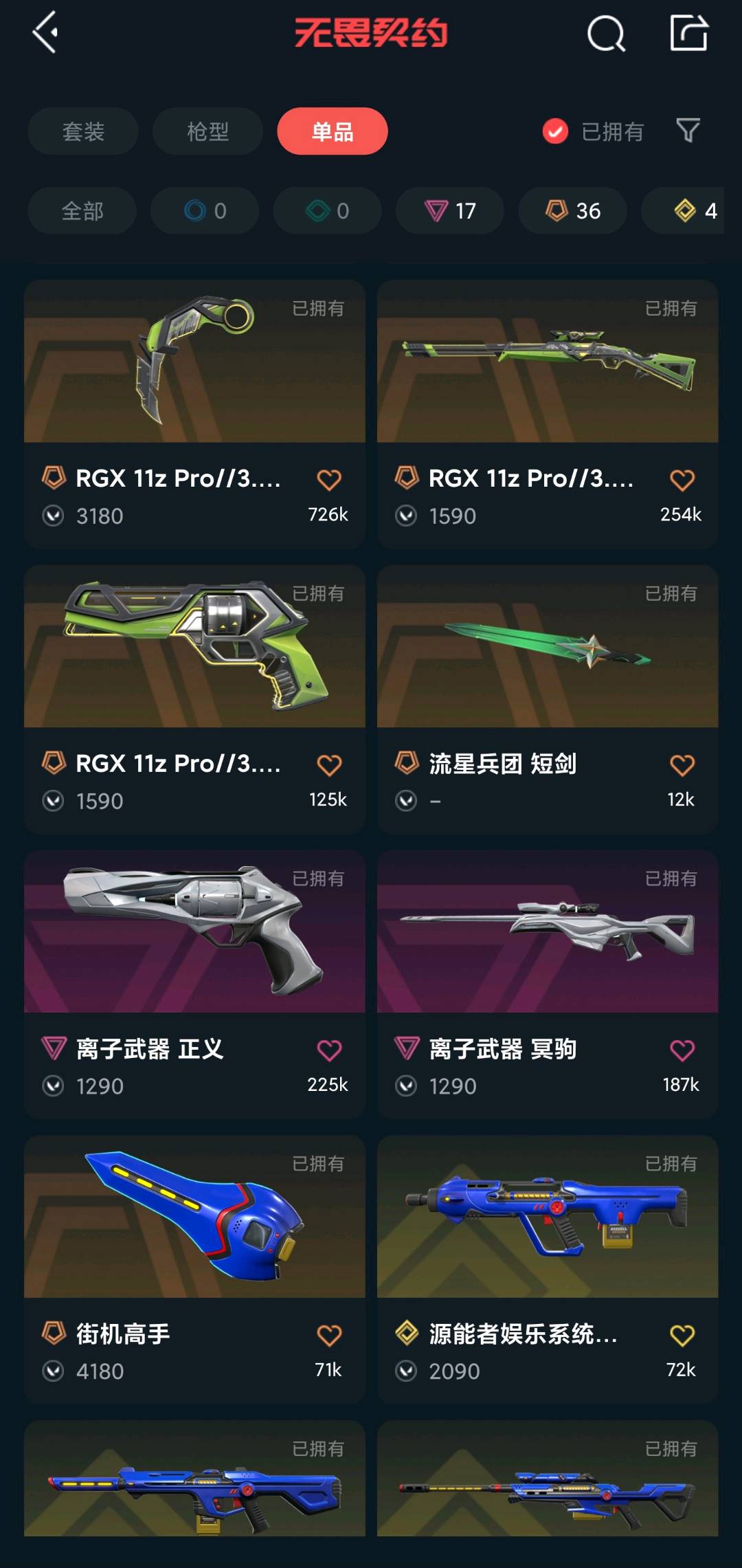Like the 离子武器 正义 skin
742x1568 pixels.
click(329, 1050)
